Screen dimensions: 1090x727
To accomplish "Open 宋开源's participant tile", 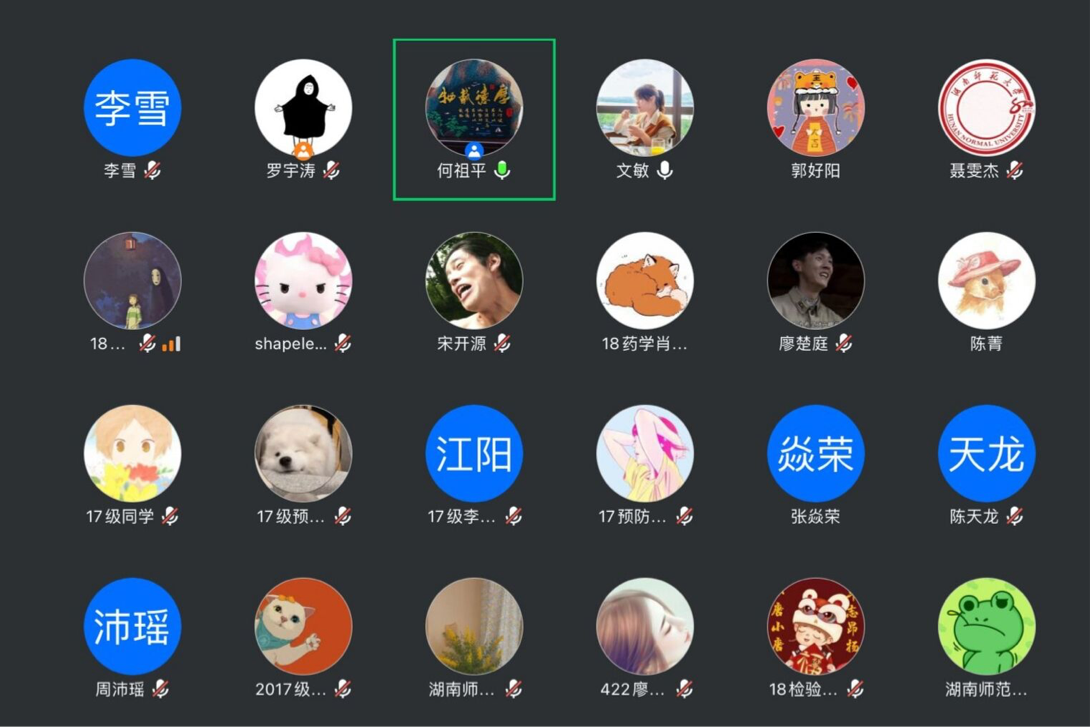I will 474,281.
